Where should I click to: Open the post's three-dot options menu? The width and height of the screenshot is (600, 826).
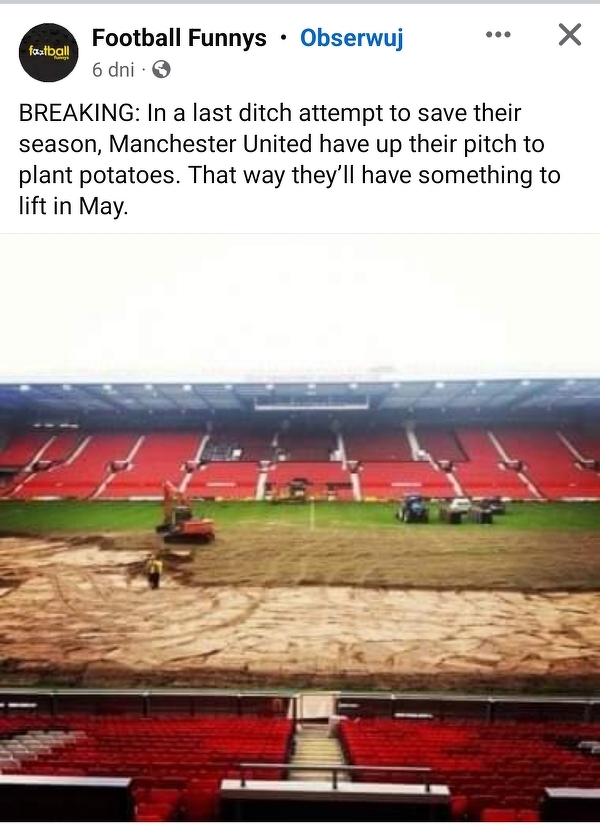[x=497, y=35]
